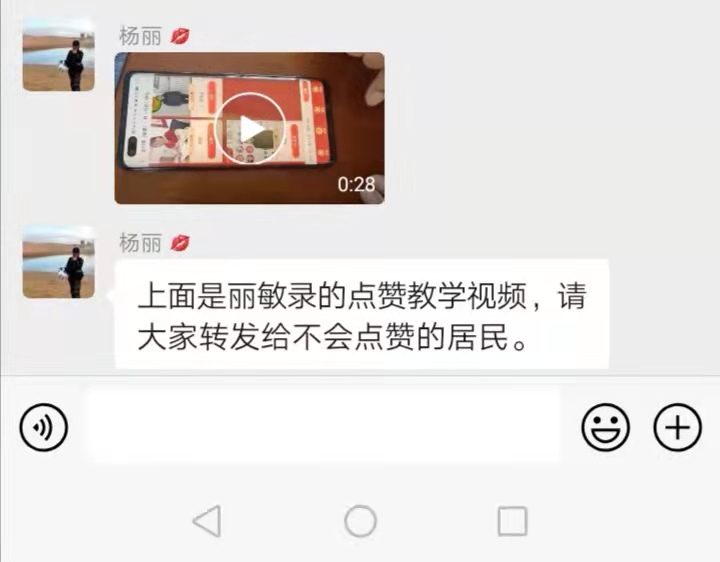
Task: Open 杨丽's avatar beside the video
Action: (59, 56)
